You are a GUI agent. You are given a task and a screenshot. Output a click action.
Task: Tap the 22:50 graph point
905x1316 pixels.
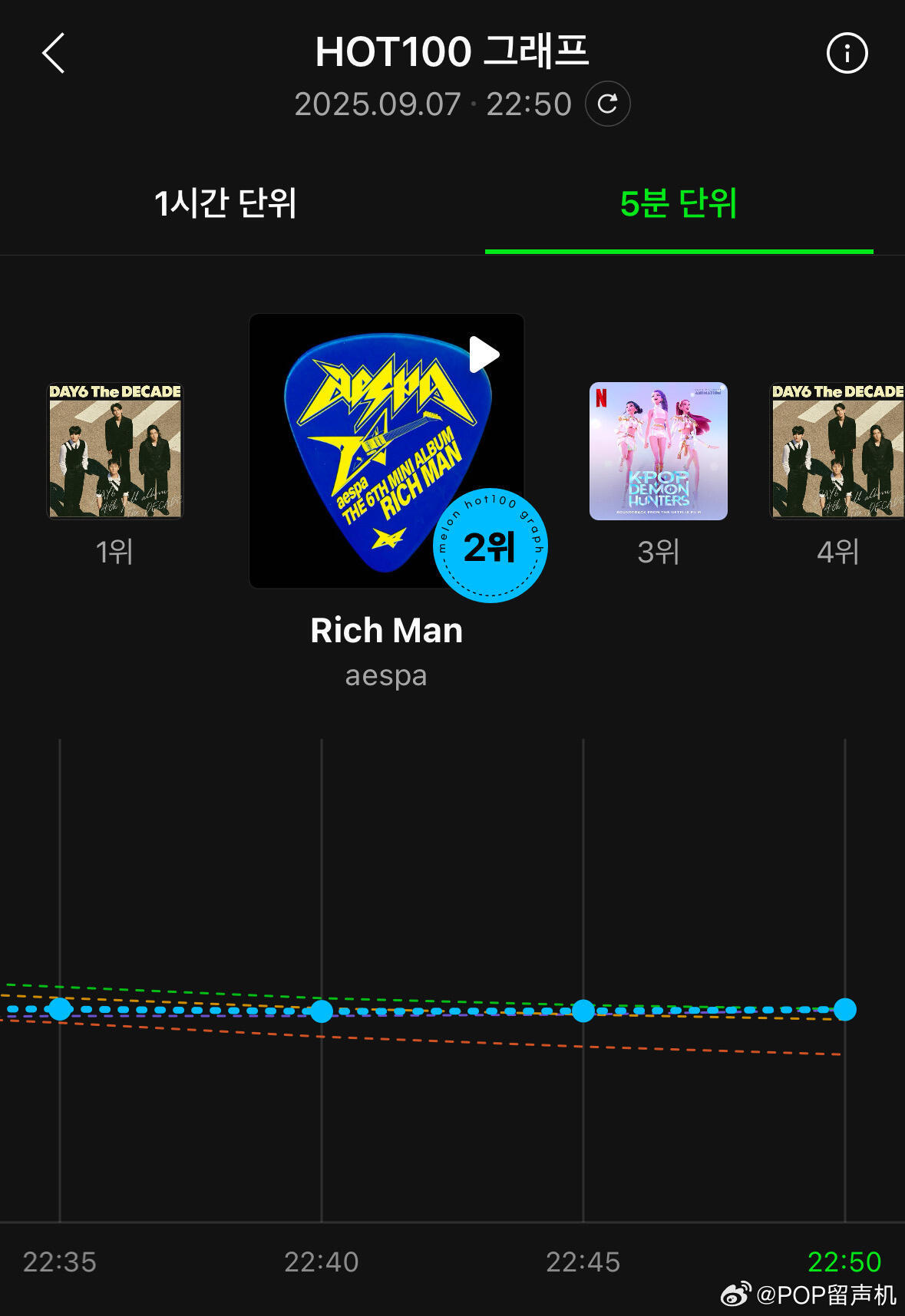[x=844, y=1010]
